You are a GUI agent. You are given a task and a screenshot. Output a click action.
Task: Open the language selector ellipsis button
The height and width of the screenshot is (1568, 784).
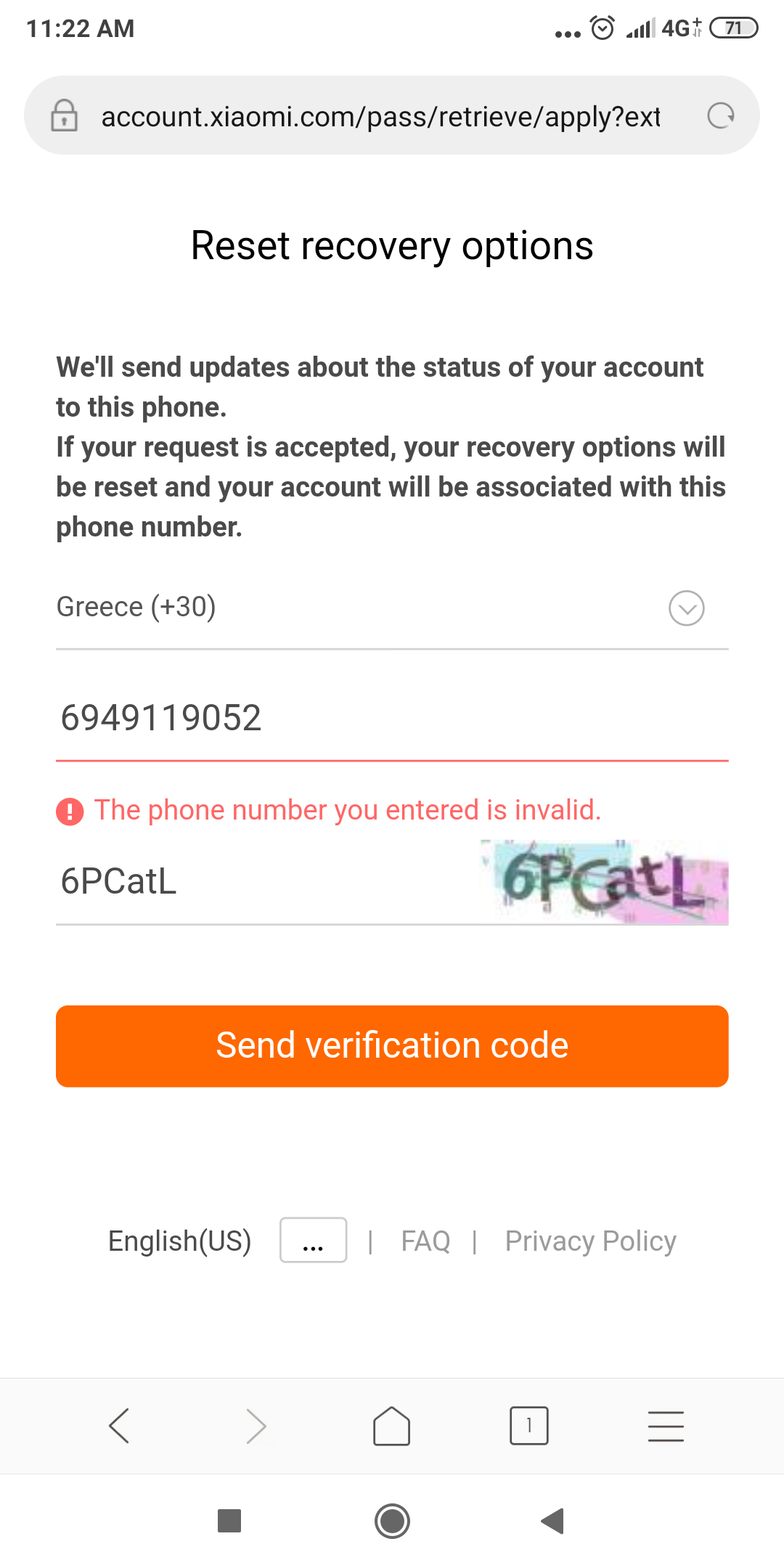[313, 1241]
